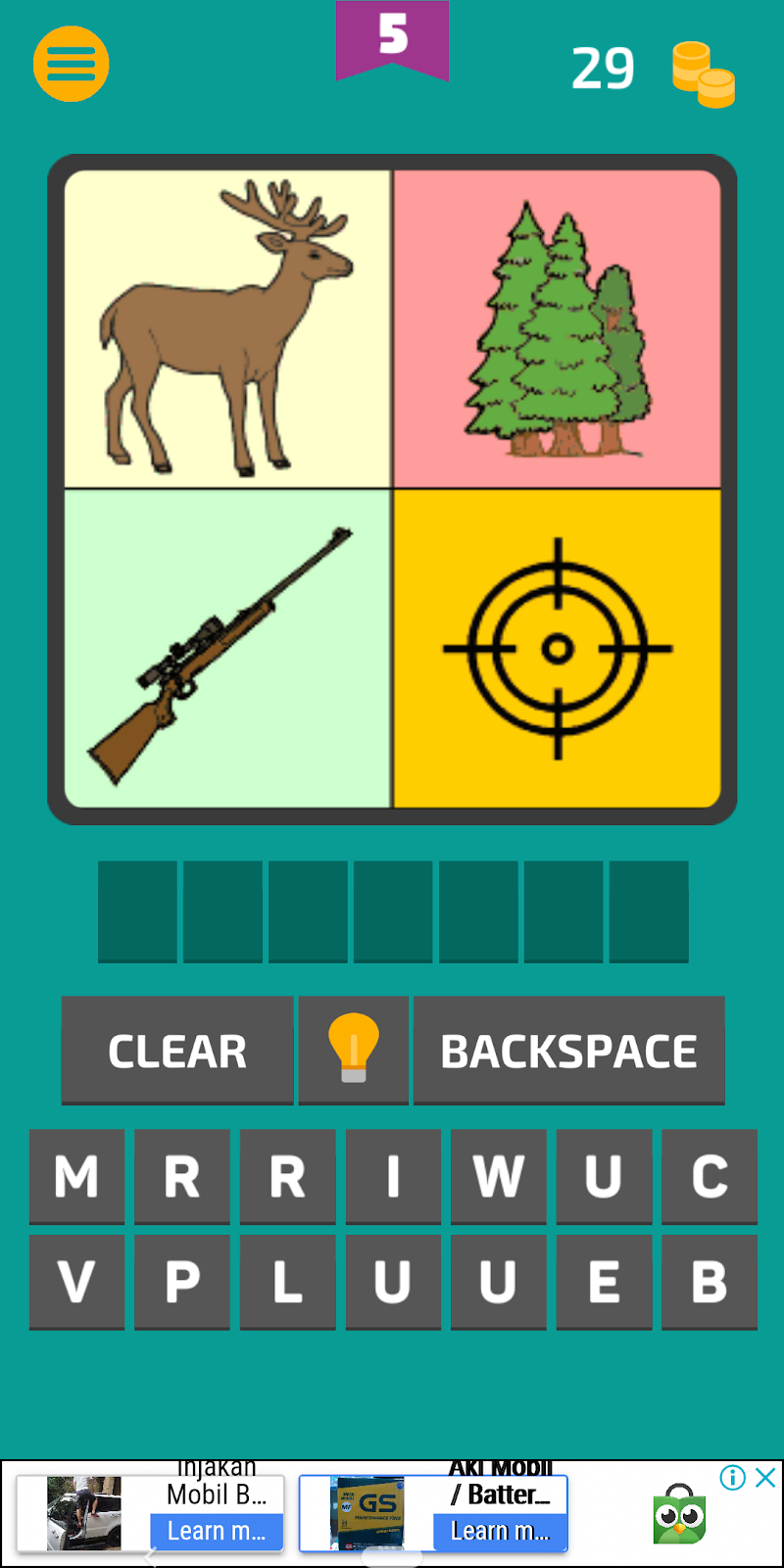Close the banner ad
This screenshot has height=1568, width=784.
pos(765,1477)
